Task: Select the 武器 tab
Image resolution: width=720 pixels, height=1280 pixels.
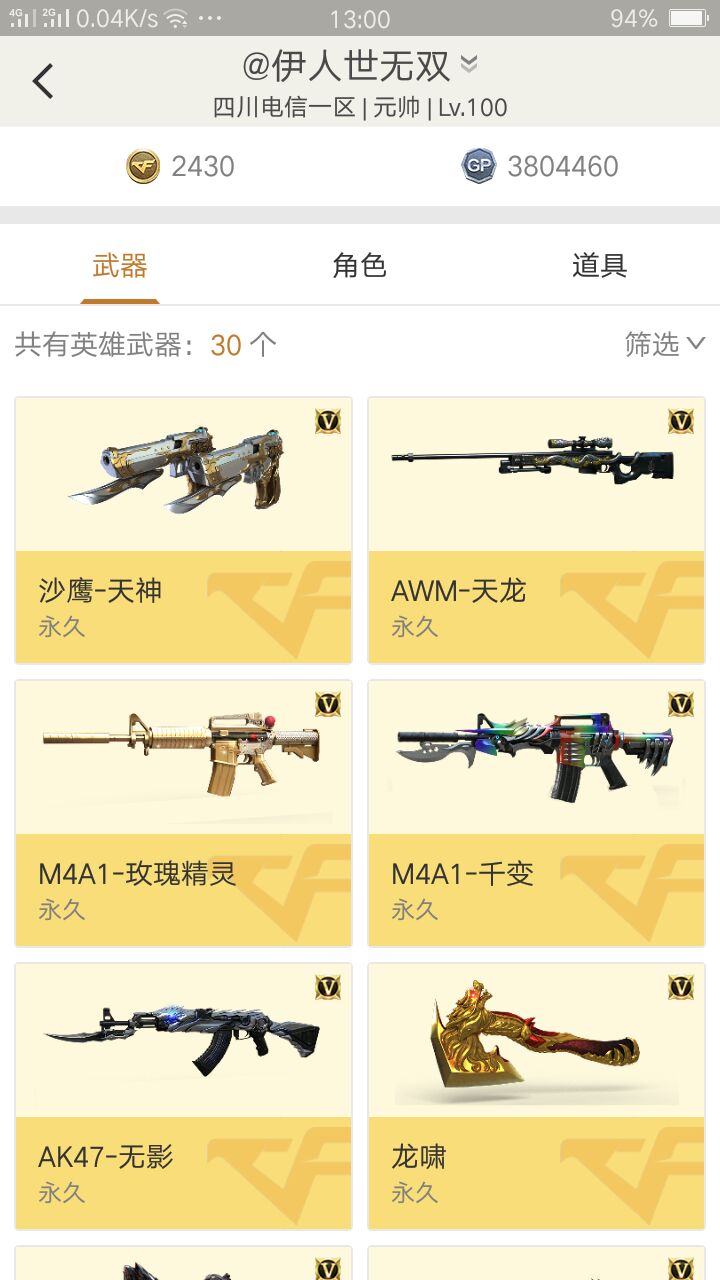Action: coord(120,266)
